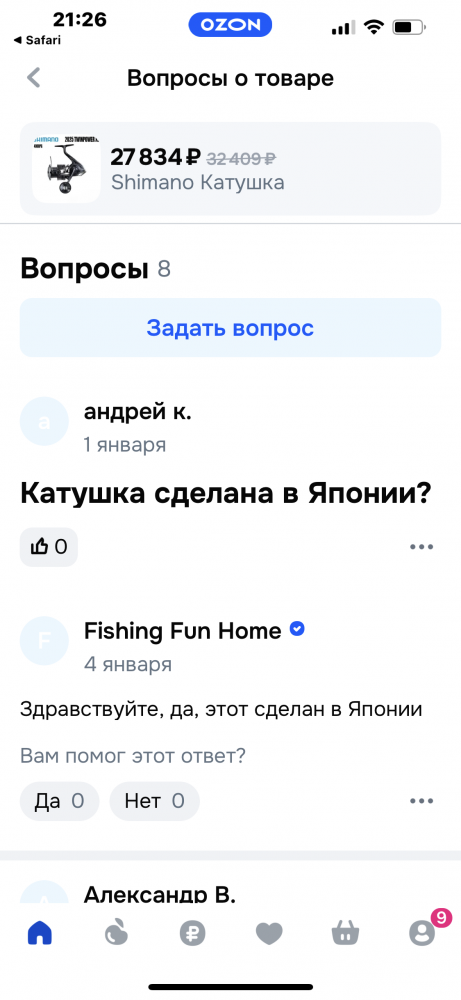
Task: Like андрей к.'s question
Action: tap(48, 547)
